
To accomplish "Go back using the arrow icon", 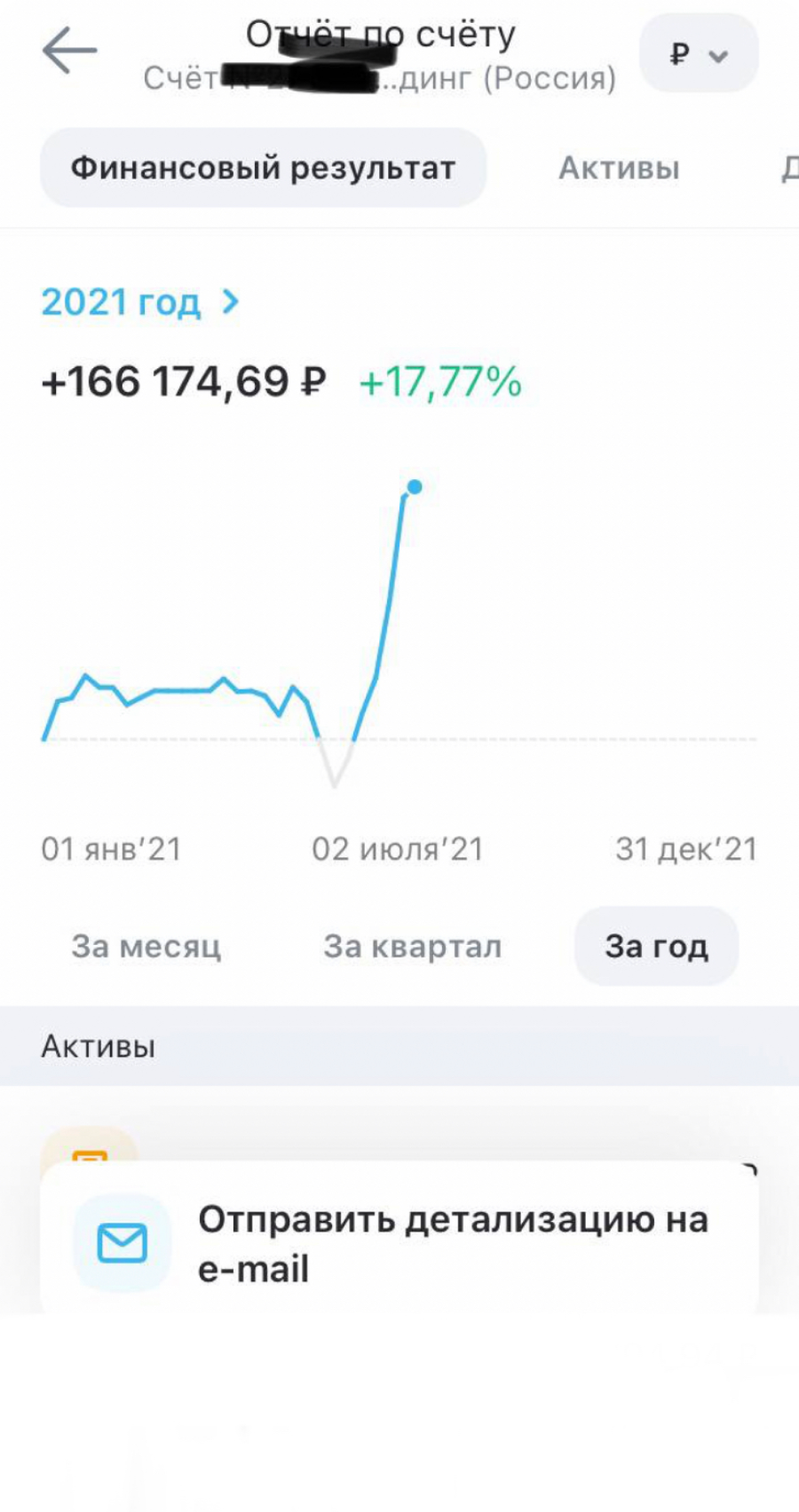I will pyautogui.click(x=69, y=51).
